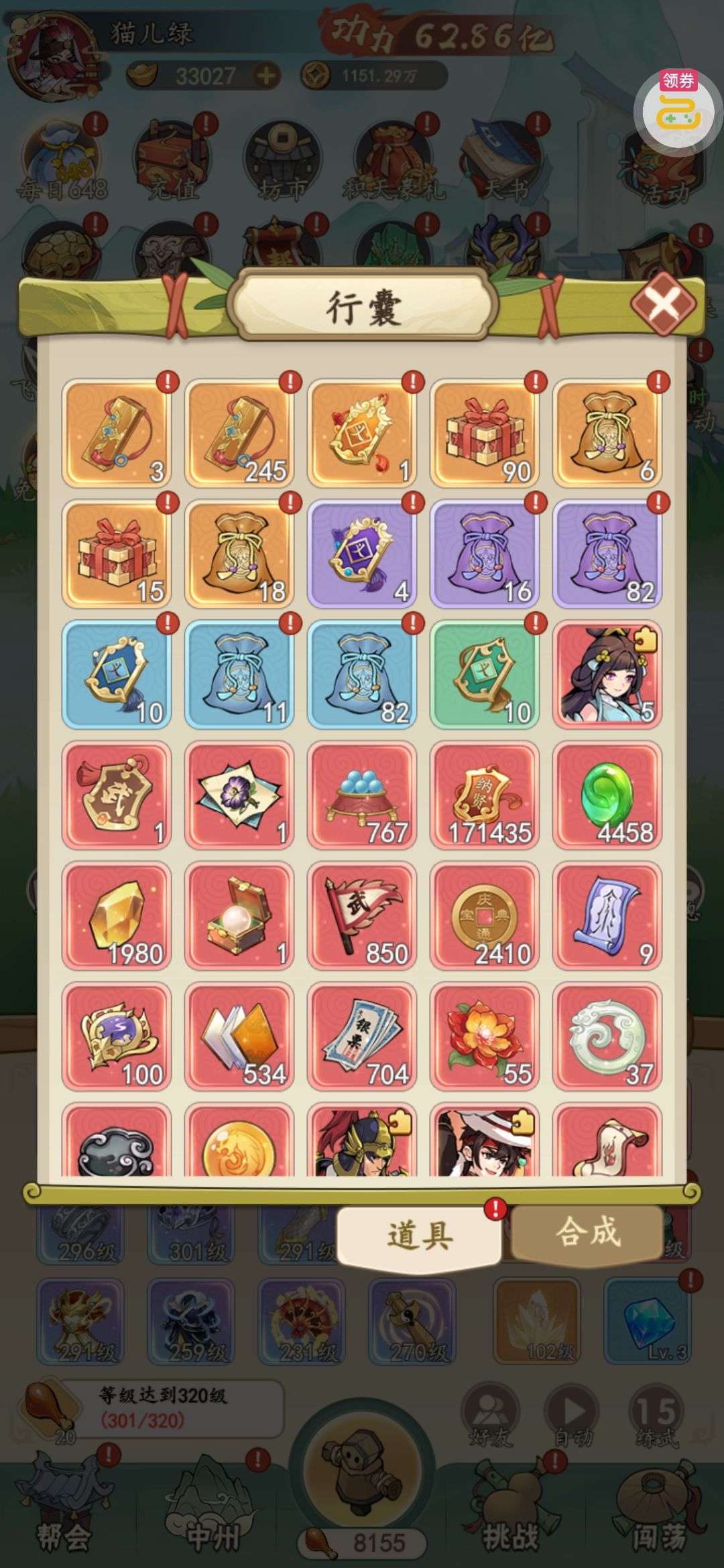This screenshot has width=724, height=1568.
Task: Tap the green token item with 10
Action: click(x=485, y=674)
